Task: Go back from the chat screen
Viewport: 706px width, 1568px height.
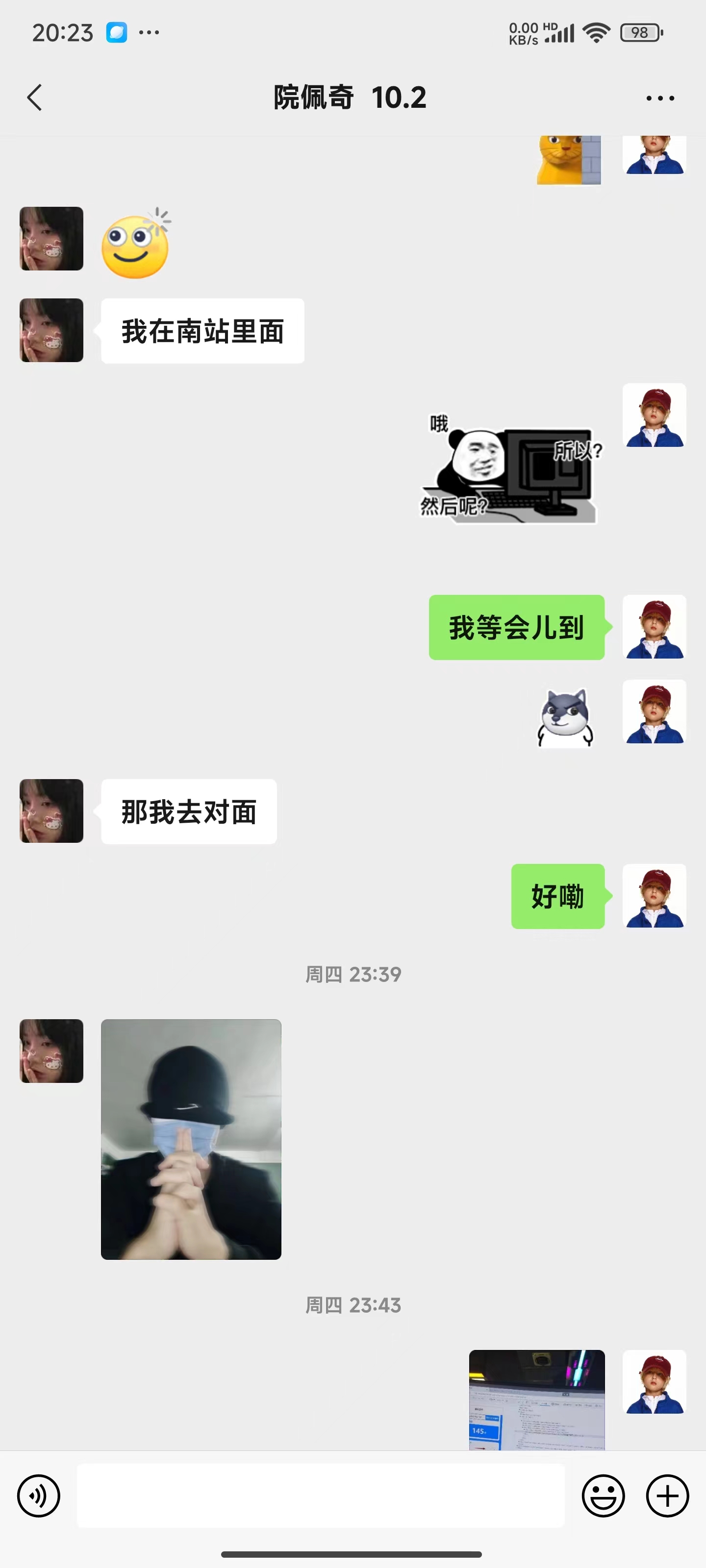Action: click(35, 98)
